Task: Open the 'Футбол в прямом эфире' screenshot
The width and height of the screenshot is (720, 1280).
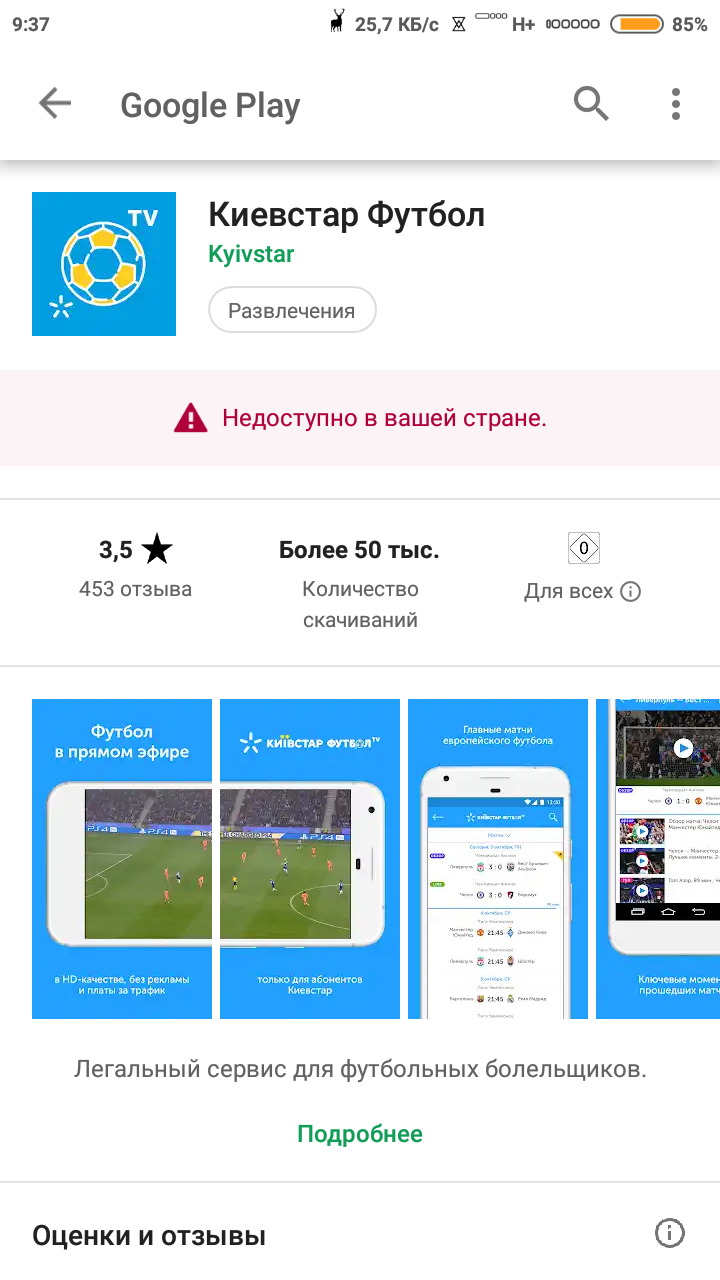Action: tap(122, 858)
